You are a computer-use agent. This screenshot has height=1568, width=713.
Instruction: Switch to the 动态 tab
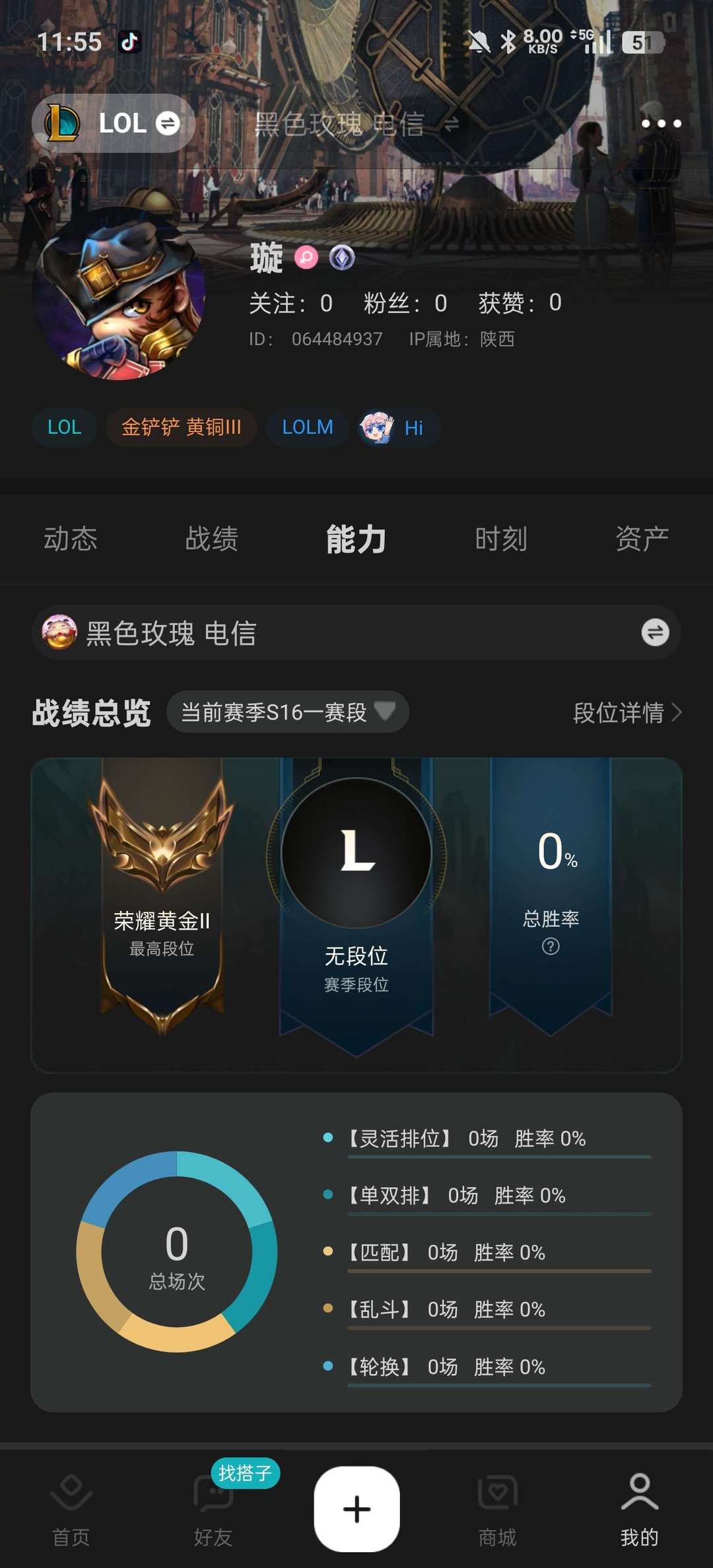pyautogui.click(x=71, y=539)
